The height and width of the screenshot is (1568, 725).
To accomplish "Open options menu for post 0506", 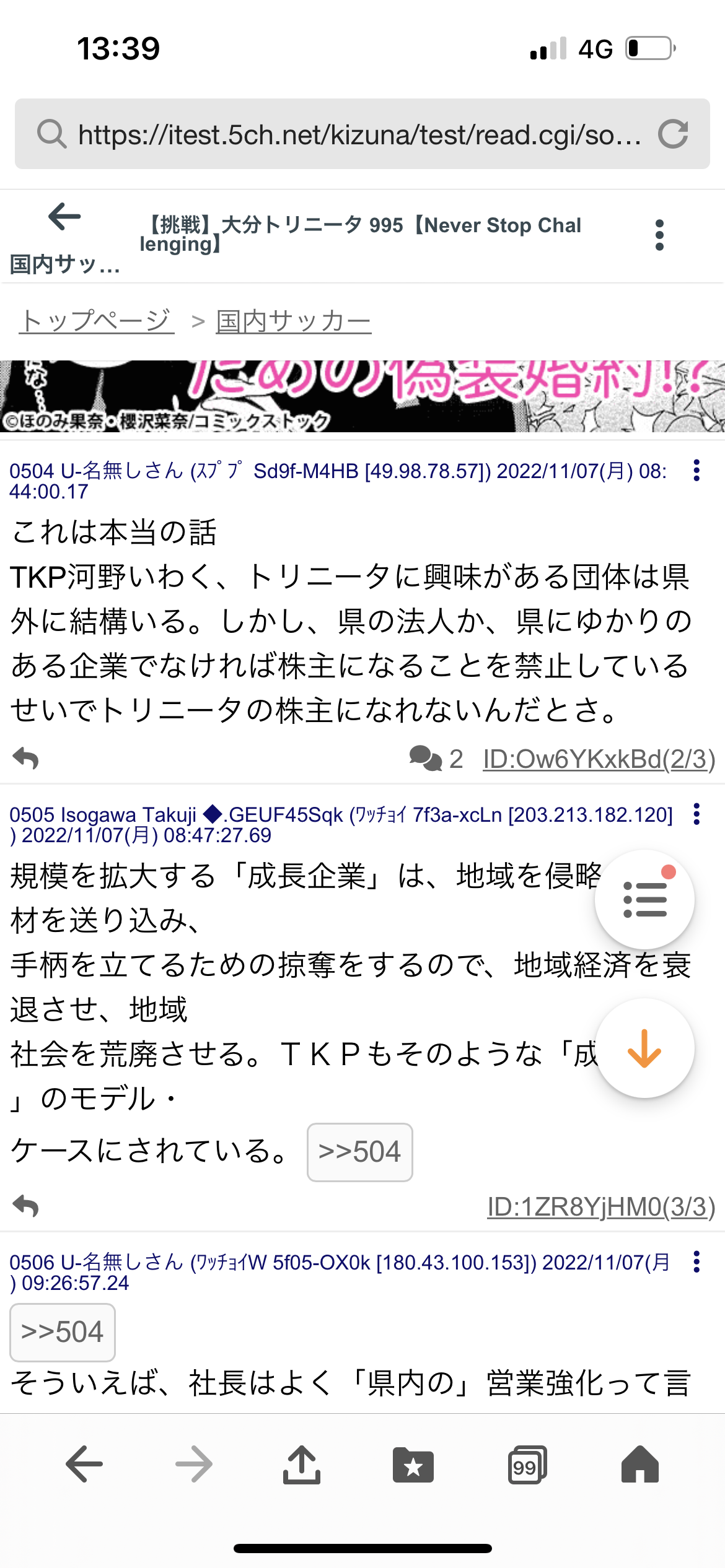I will tap(696, 1261).
